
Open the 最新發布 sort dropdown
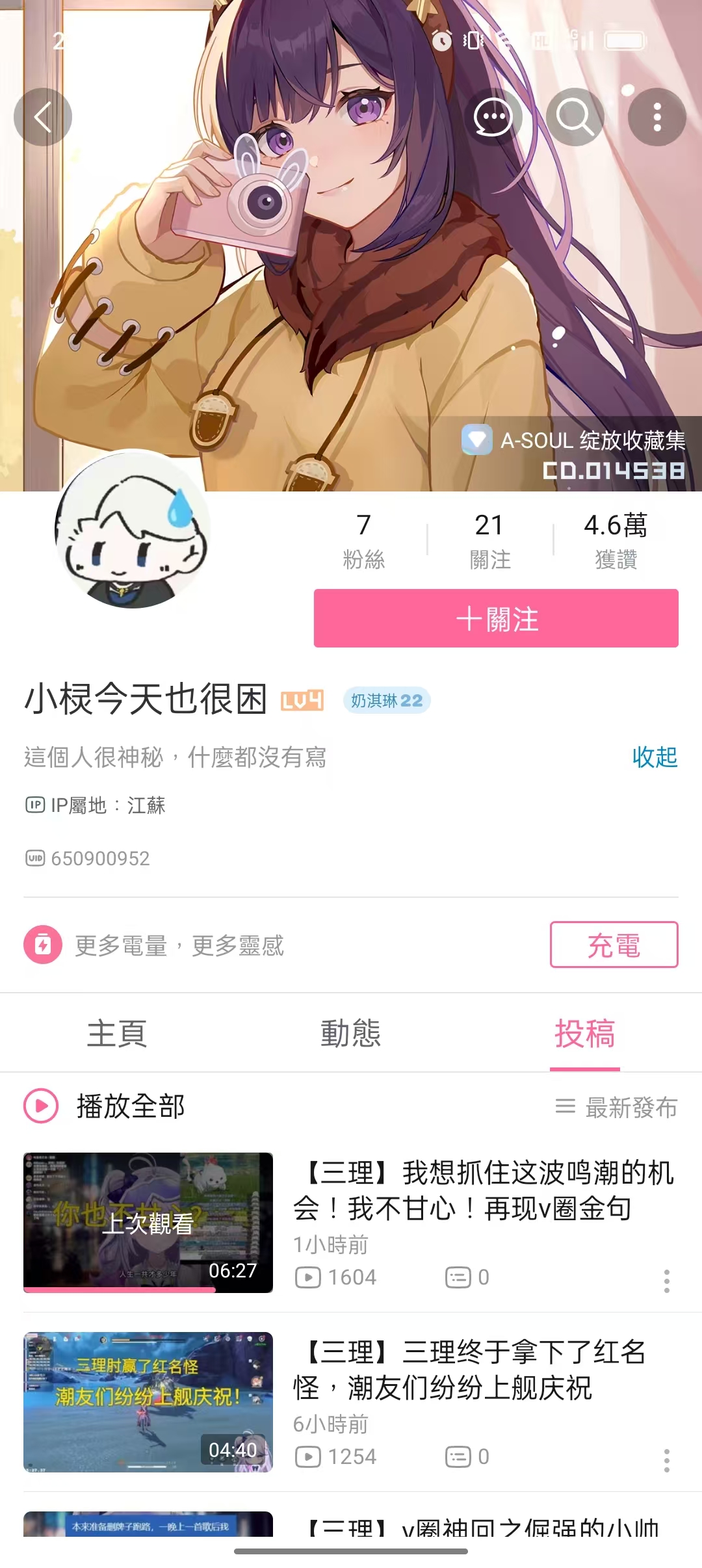click(x=616, y=1107)
